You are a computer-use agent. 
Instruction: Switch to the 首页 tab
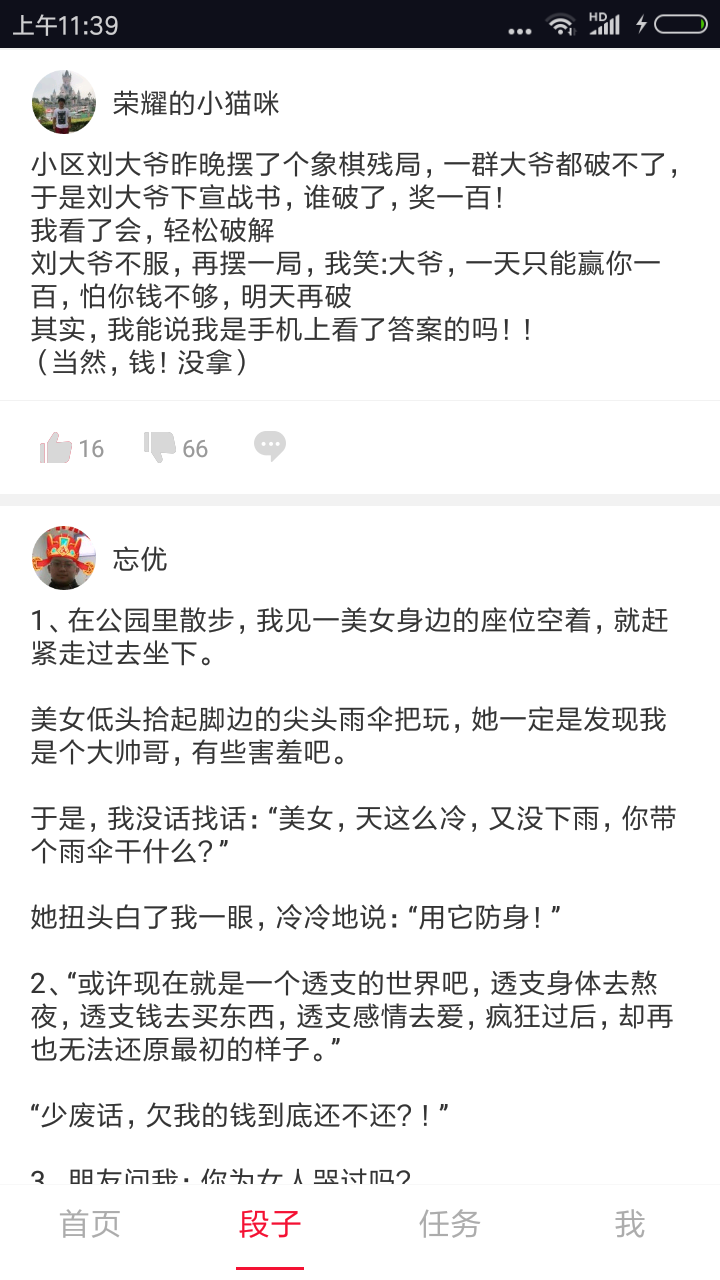pyautogui.click(x=90, y=1224)
